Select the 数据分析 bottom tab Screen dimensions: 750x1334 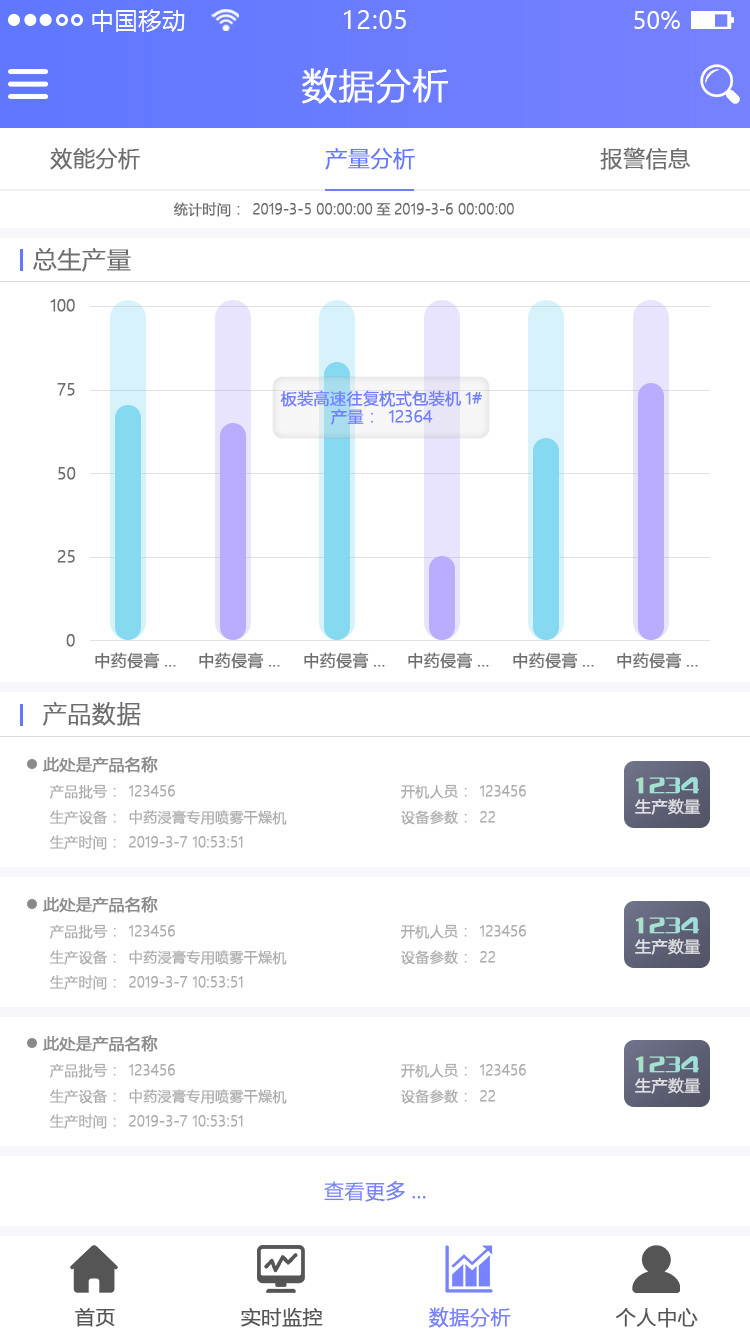click(x=469, y=1286)
